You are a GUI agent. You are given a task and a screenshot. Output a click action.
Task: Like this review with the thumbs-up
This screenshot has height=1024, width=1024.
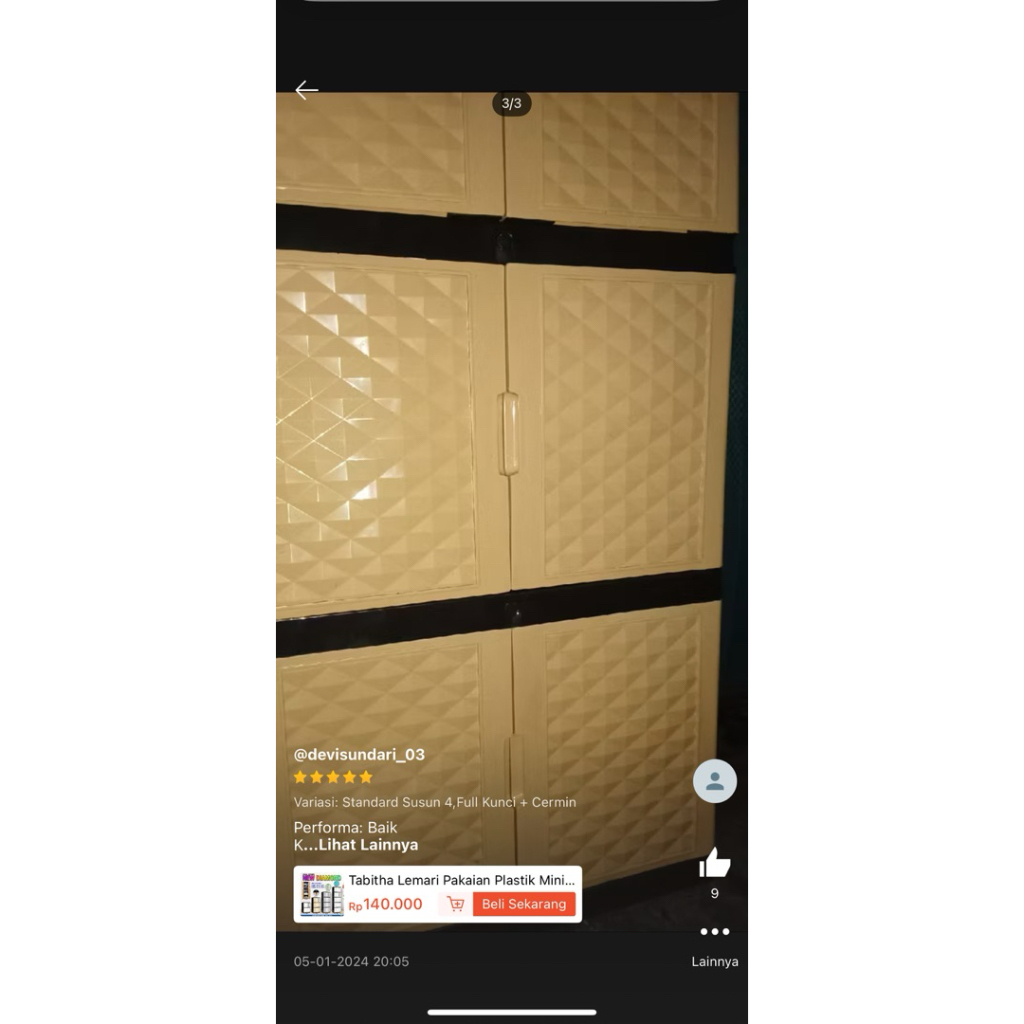click(x=714, y=862)
